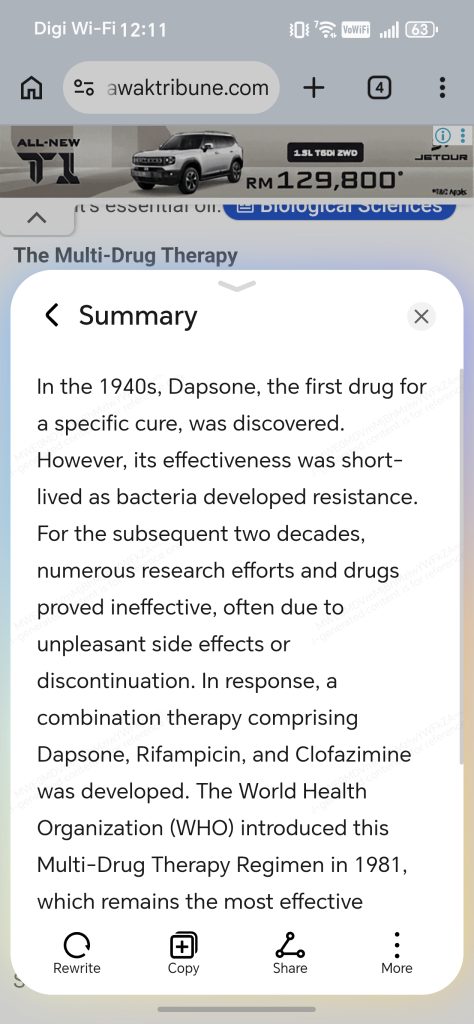
Task: Tap the collapse chevron under the ad
Action: point(37,217)
